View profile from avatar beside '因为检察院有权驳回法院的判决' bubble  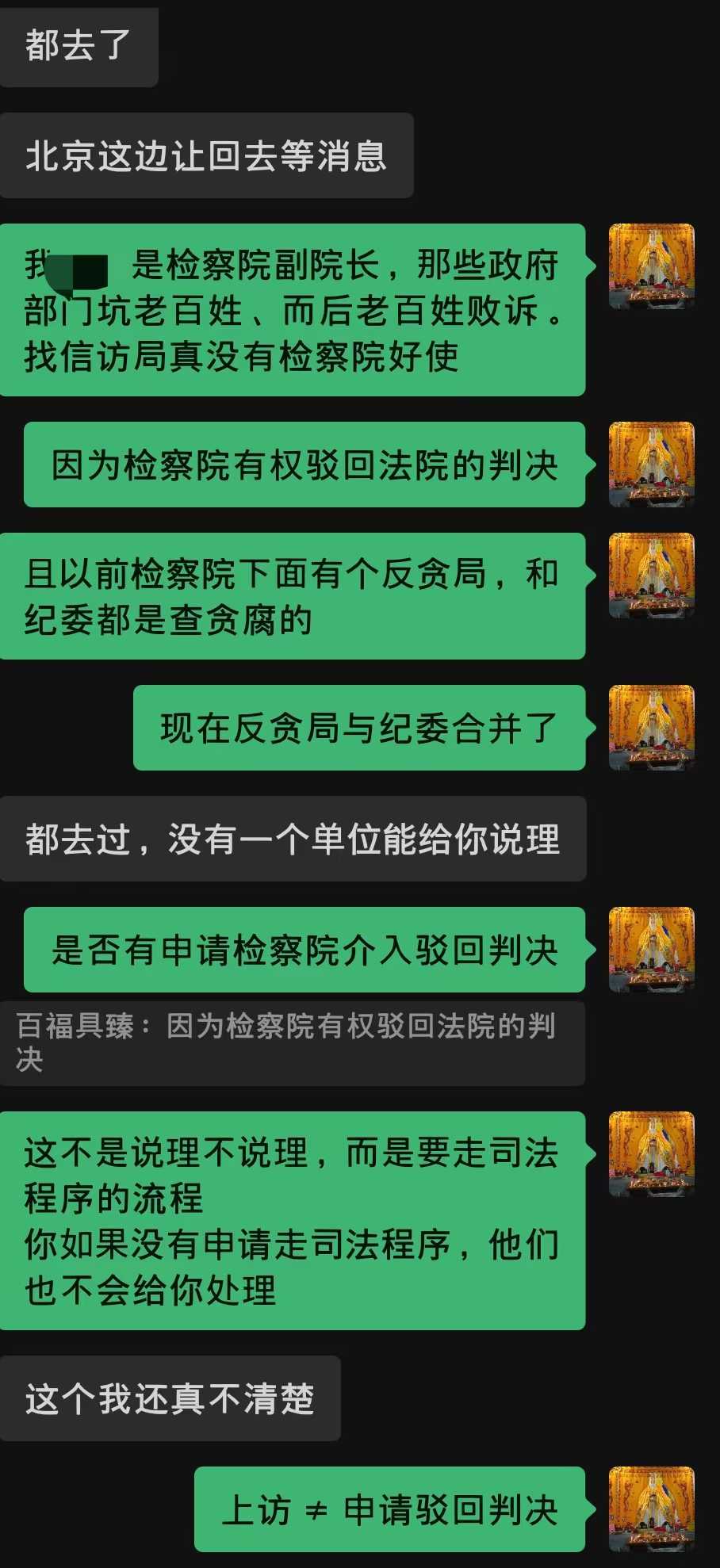tap(651, 464)
